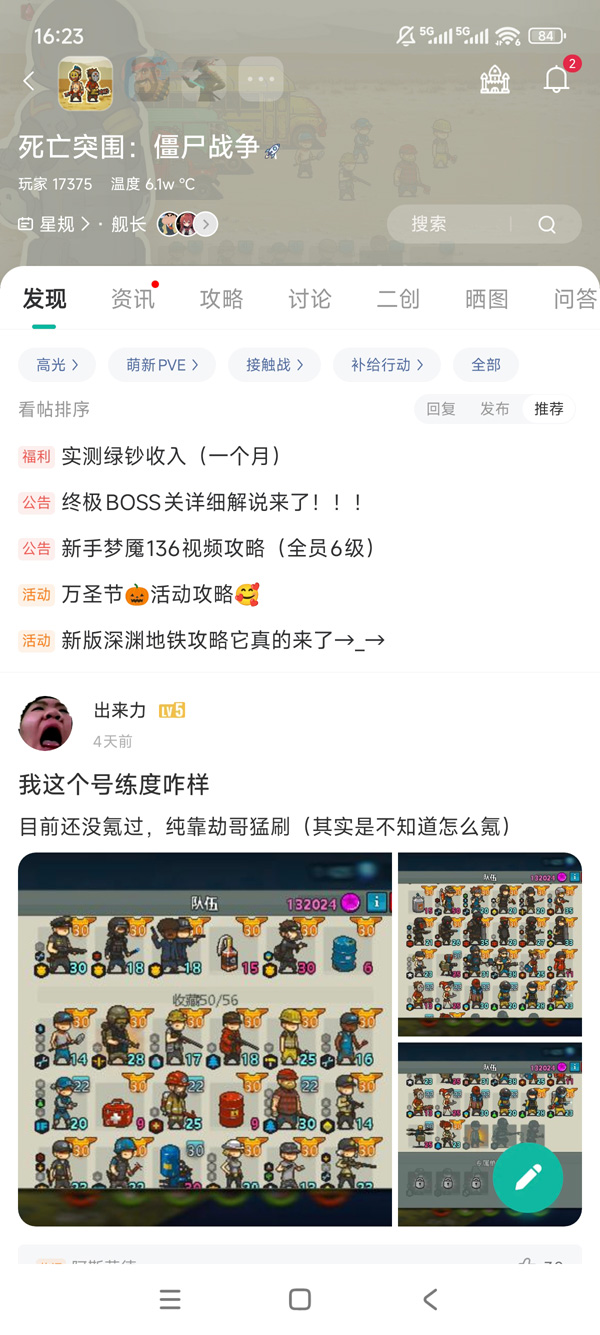The height and width of the screenshot is (1335, 600).
Task: Open pinned post 实测绿钞收入（一个月）
Action: [x=172, y=456]
